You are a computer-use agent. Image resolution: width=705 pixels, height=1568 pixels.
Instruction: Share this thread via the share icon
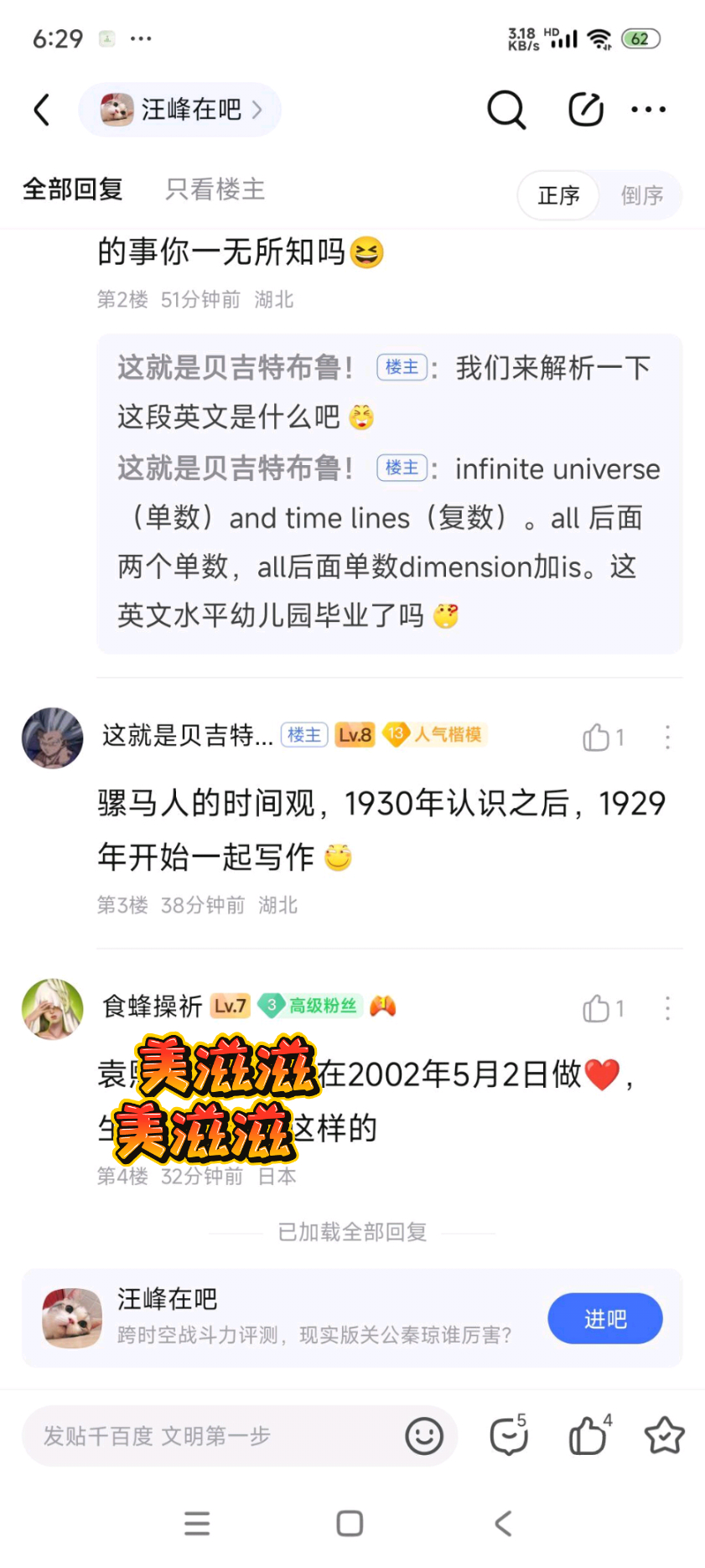(x=585, y=110)
